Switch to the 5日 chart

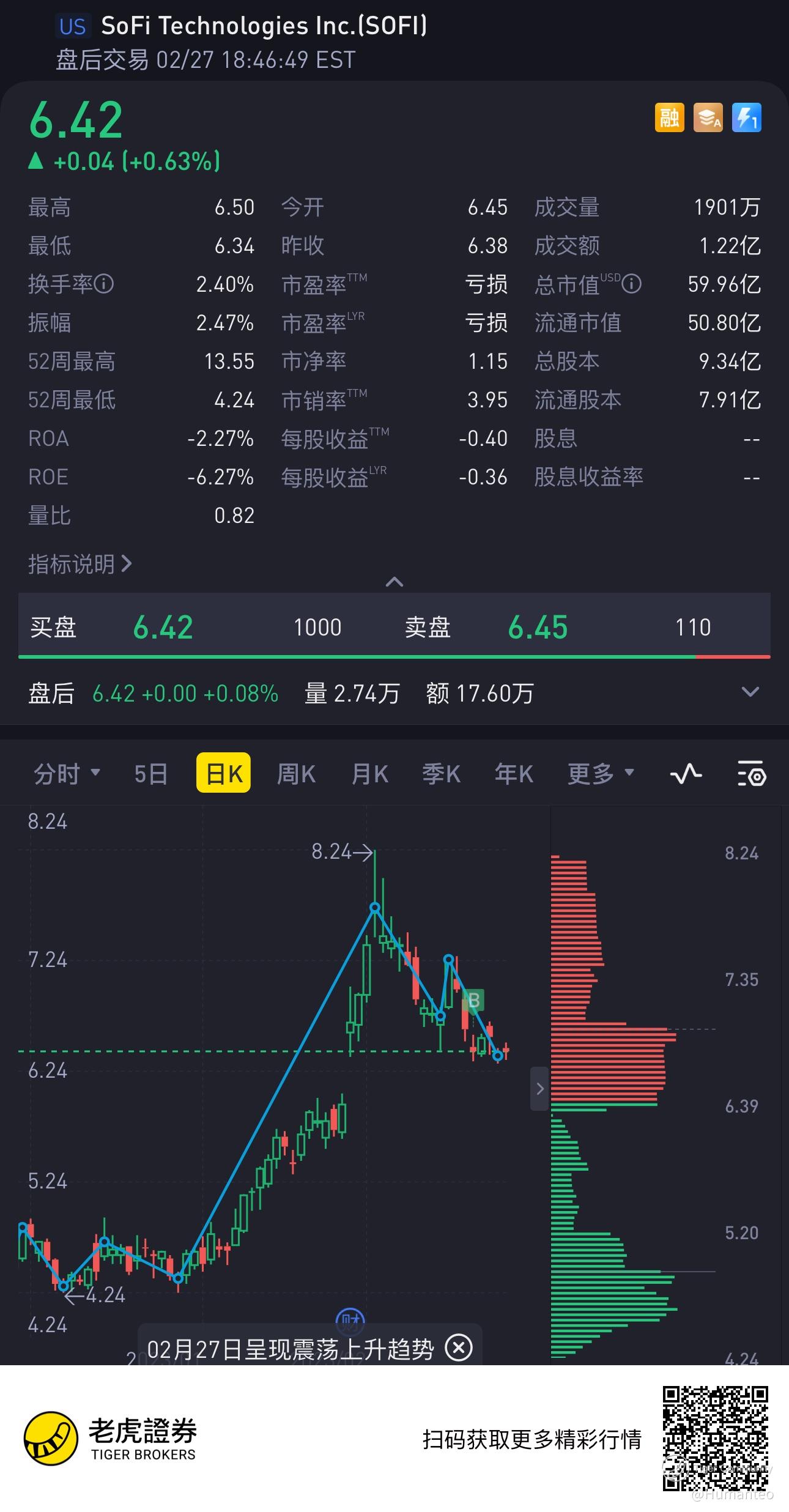[x=150, y=774]
